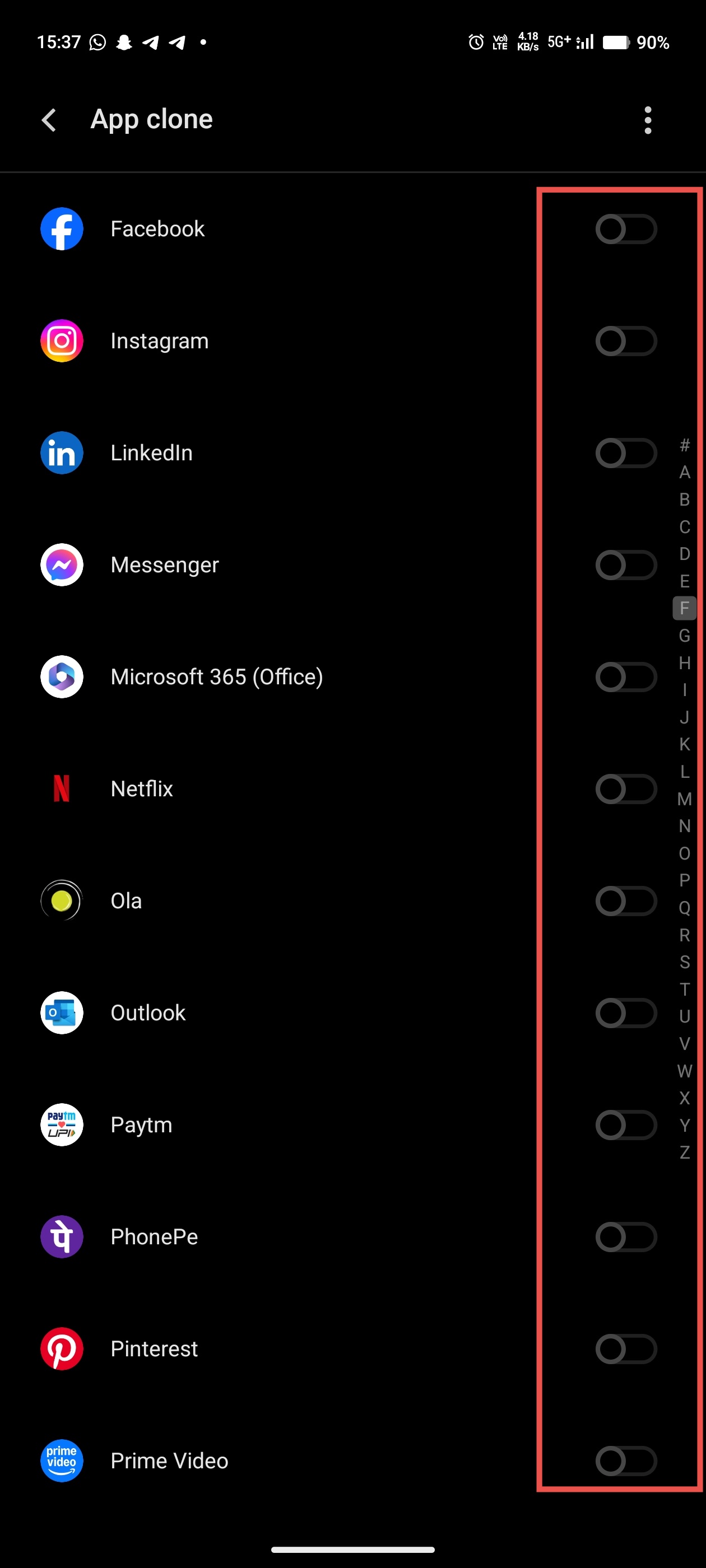Go back from App clone

click(49, 120)
